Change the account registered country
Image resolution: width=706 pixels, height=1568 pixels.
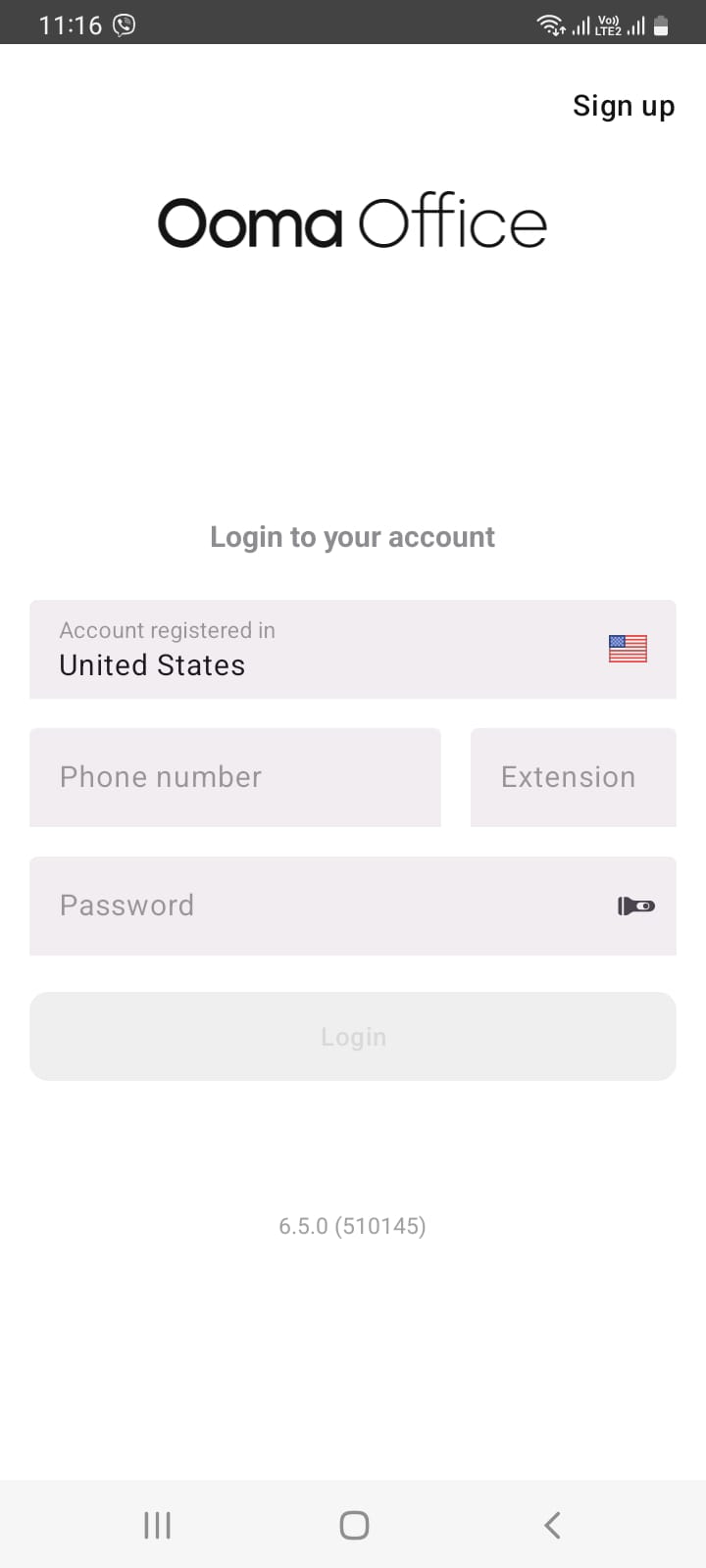(x=353, y=649)
